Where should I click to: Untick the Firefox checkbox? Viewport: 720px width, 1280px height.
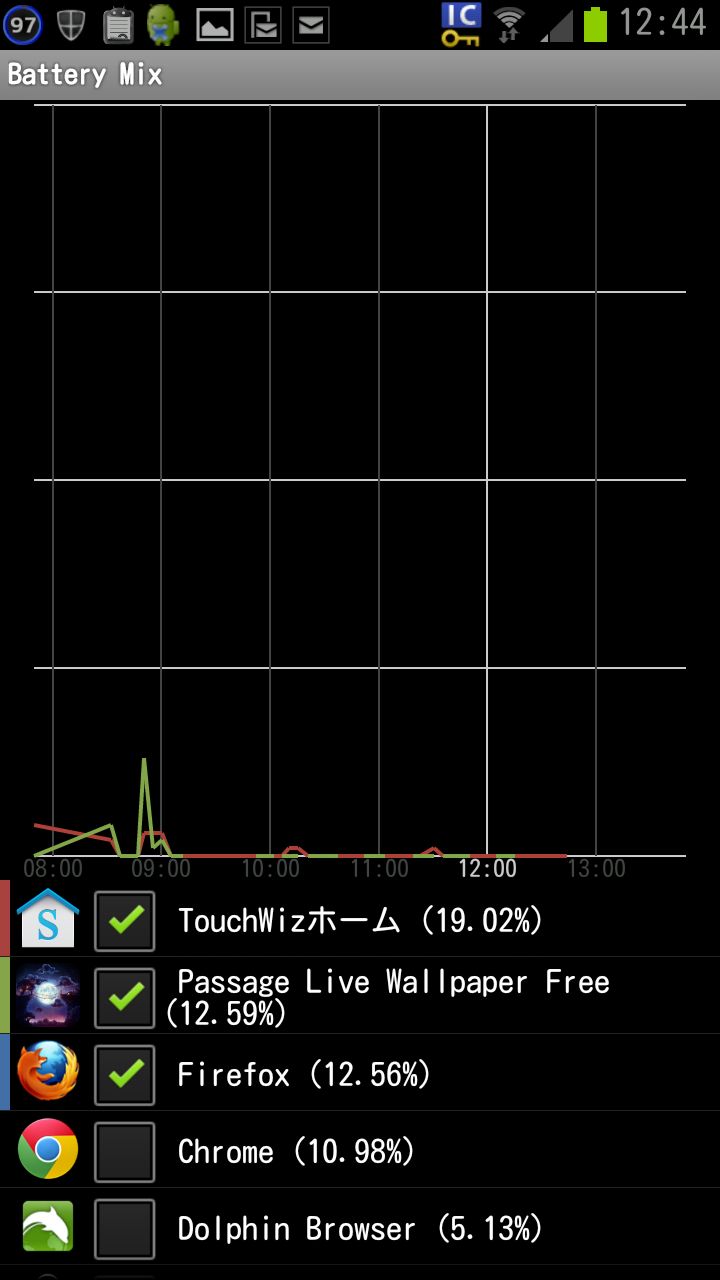125,1075
